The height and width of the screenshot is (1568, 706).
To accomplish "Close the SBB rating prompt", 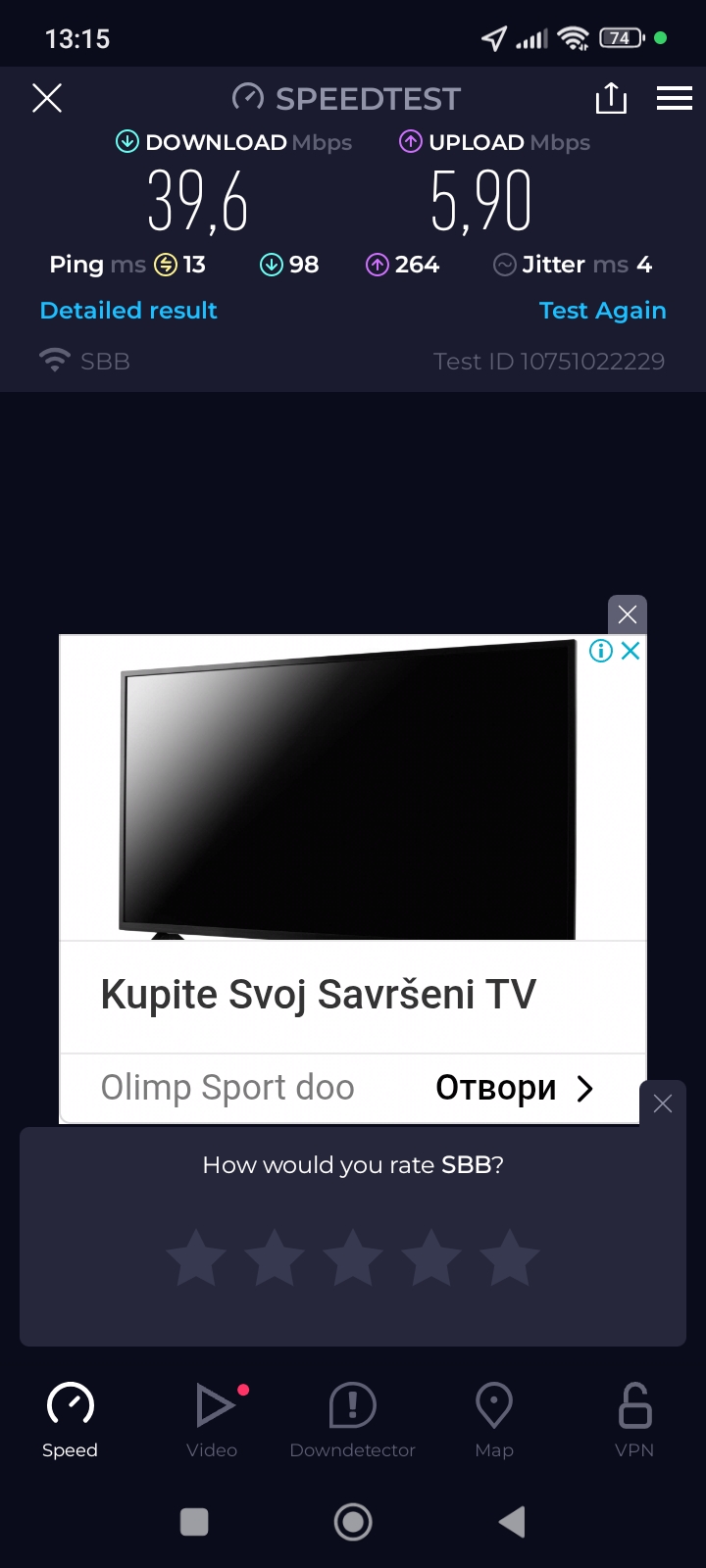I will click(x=663, y=1103).
